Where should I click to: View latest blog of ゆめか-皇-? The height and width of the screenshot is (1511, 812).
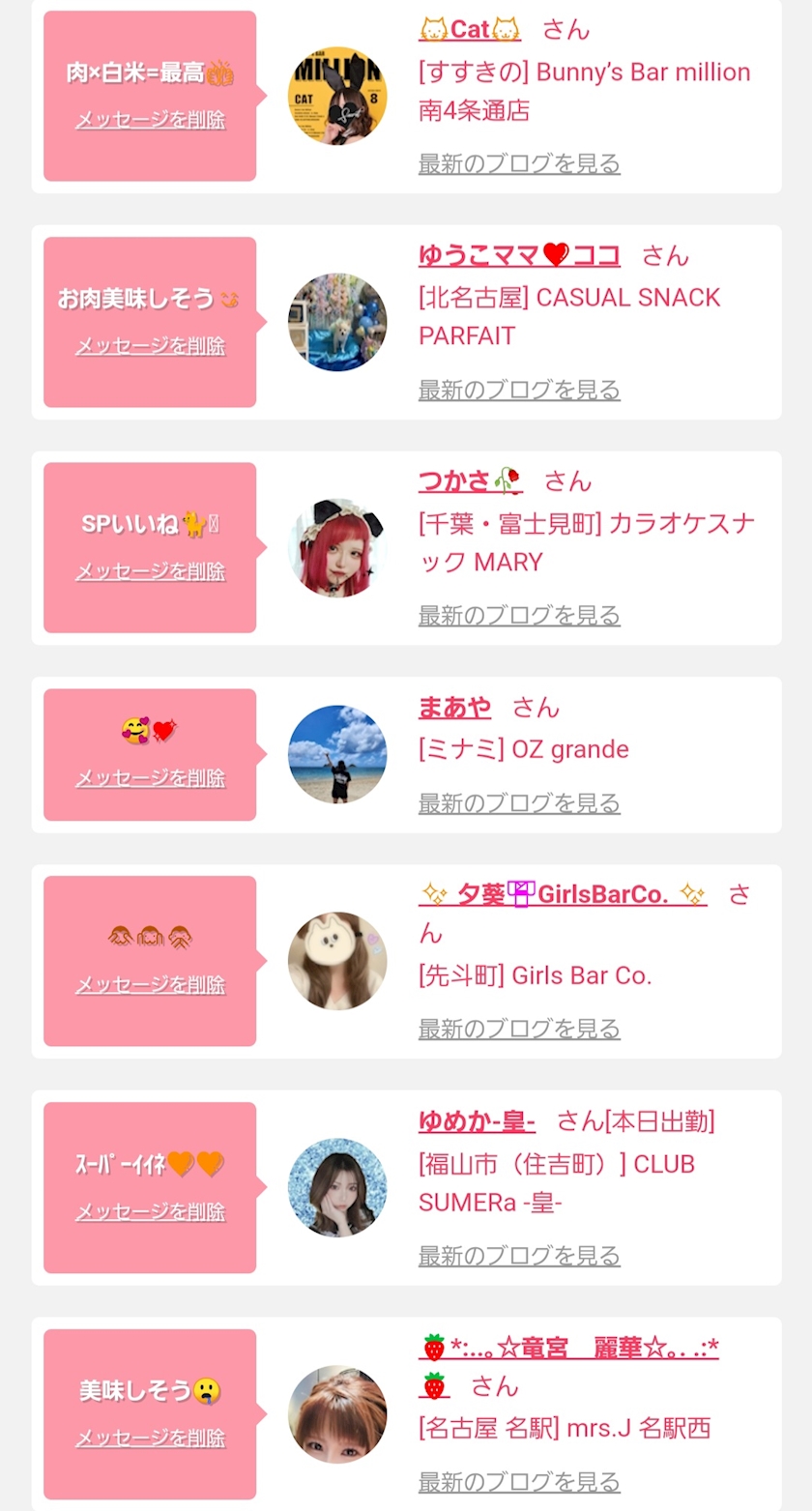519,1256
